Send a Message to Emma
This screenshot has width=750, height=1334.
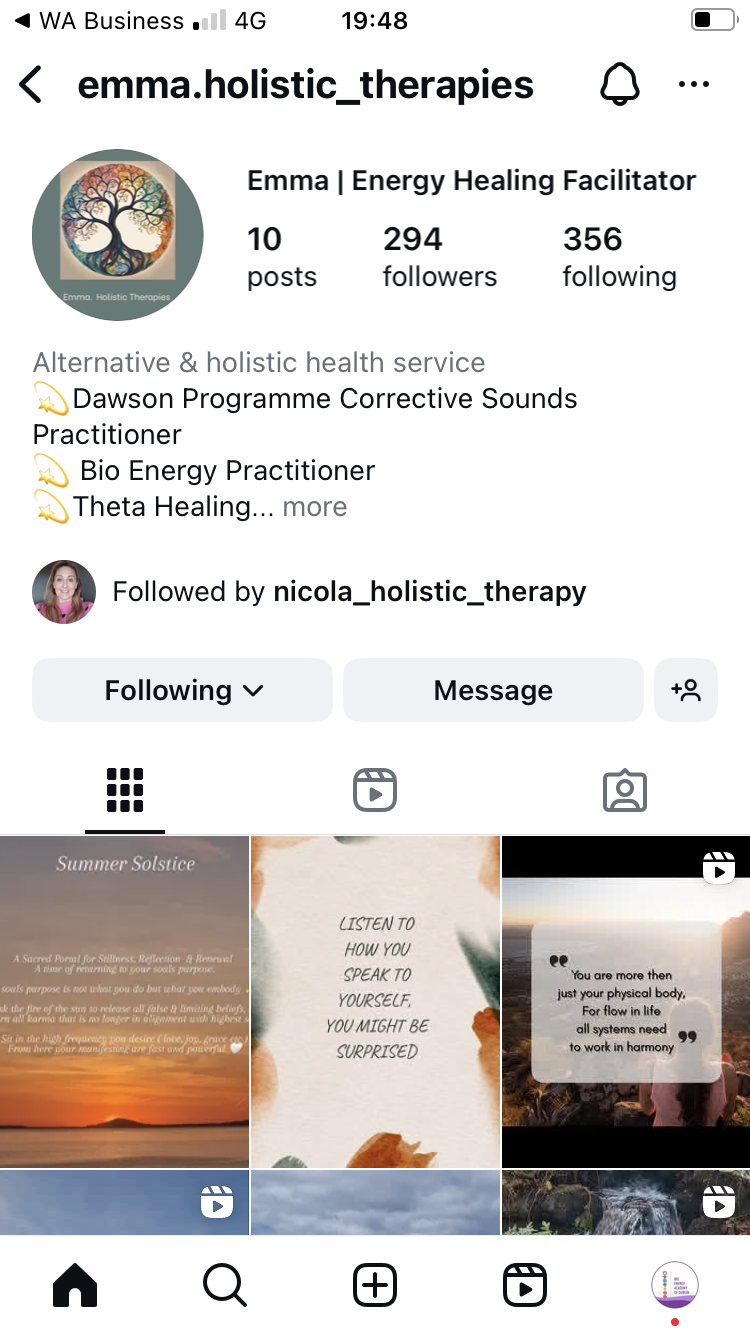pos(493,690)
